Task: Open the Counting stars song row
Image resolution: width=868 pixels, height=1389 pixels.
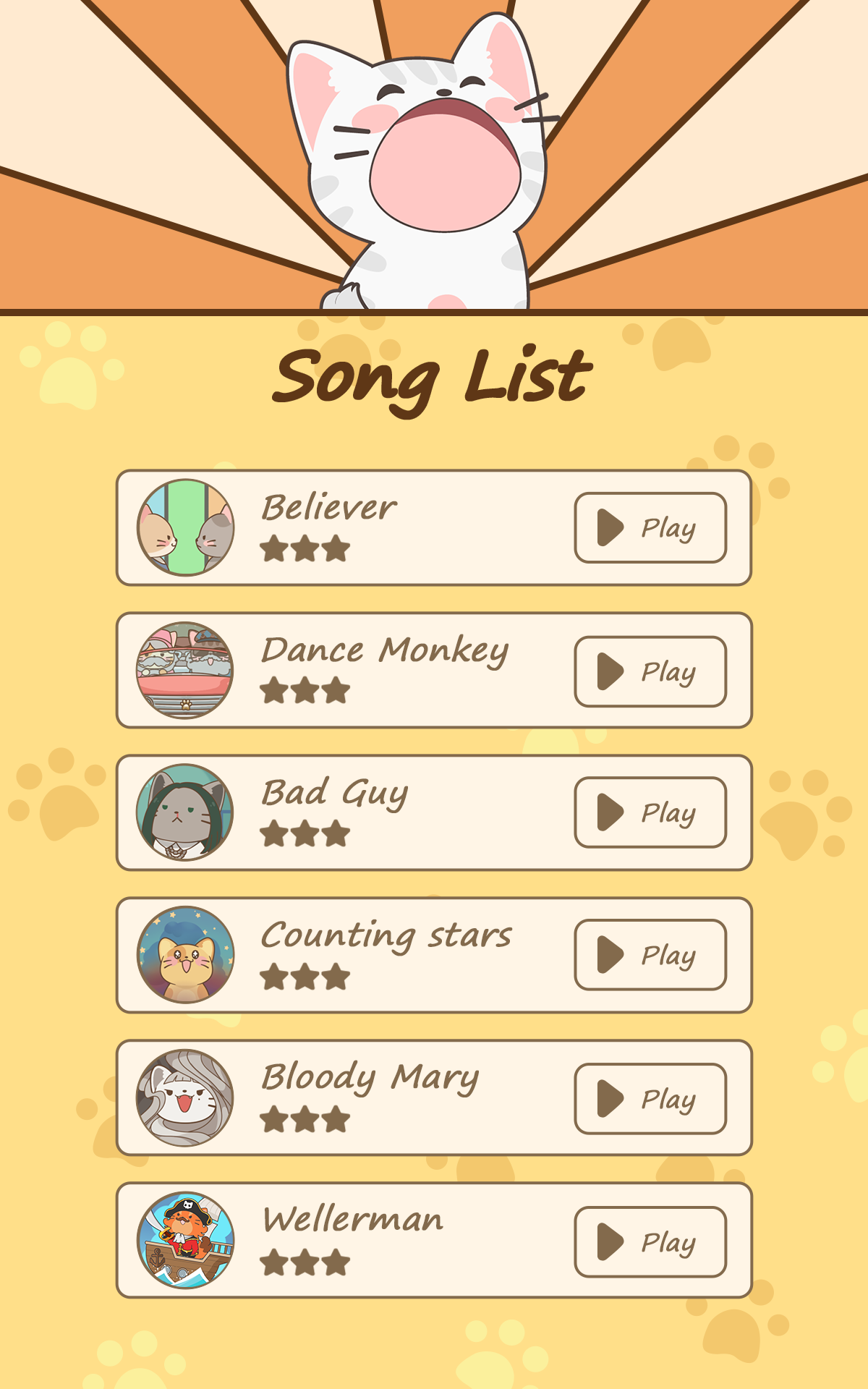Action: (x=386, y=935)
